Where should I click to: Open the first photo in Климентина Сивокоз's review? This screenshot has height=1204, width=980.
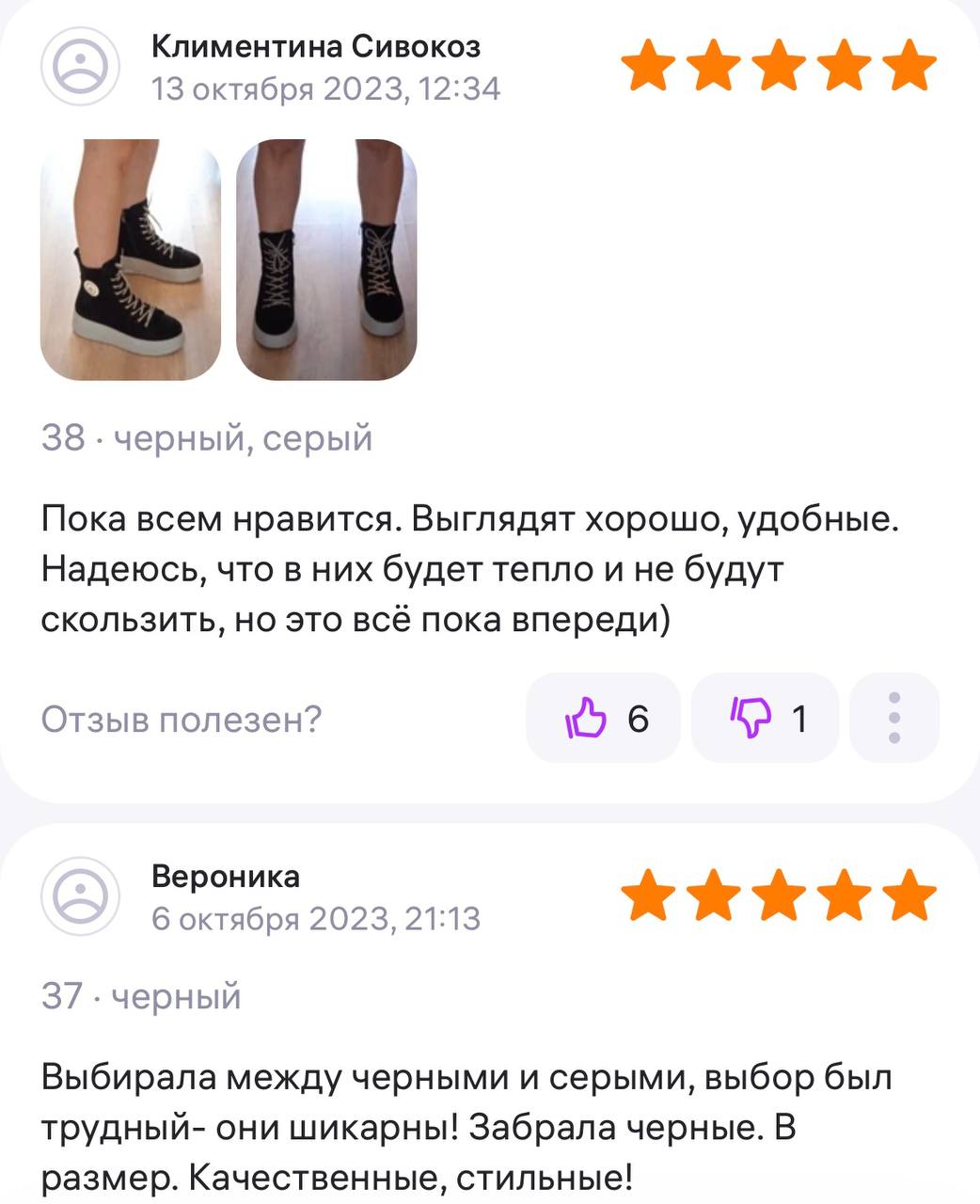[131, 260]
